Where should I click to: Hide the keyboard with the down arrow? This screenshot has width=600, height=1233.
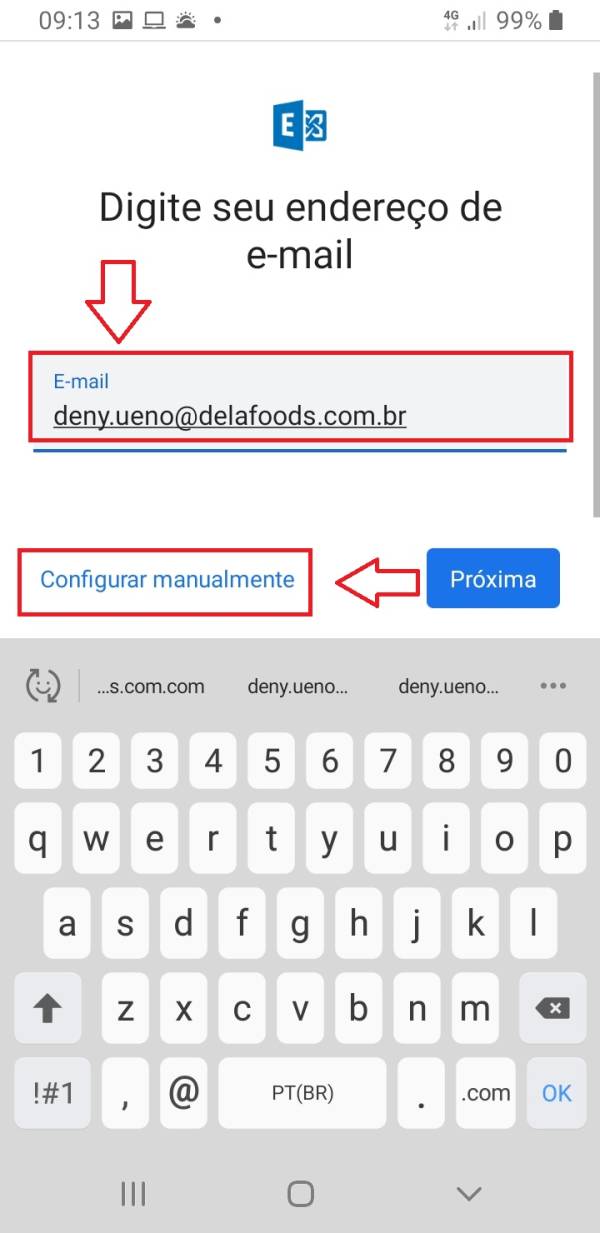click(468, 1193)
